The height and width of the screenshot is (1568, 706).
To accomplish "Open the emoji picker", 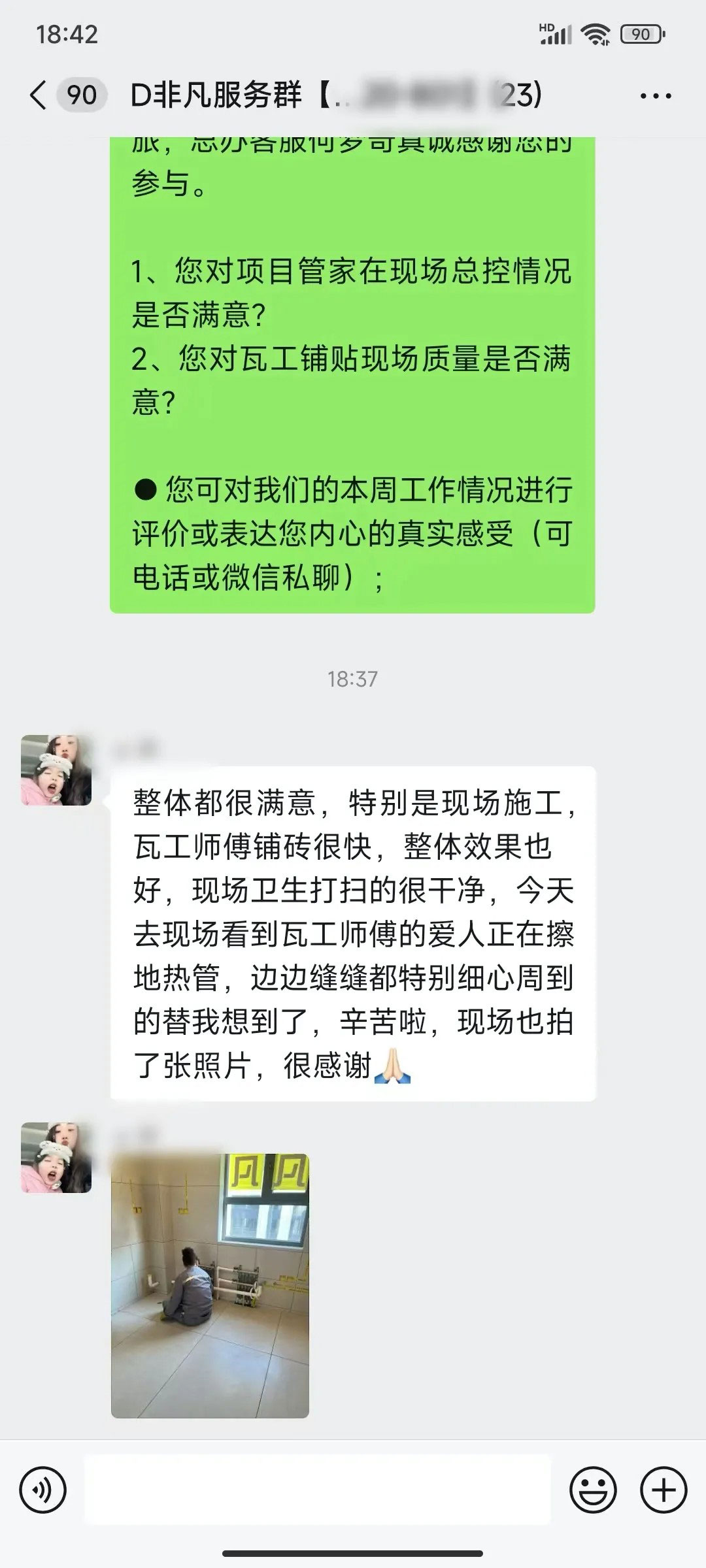I will (593, 1490).
